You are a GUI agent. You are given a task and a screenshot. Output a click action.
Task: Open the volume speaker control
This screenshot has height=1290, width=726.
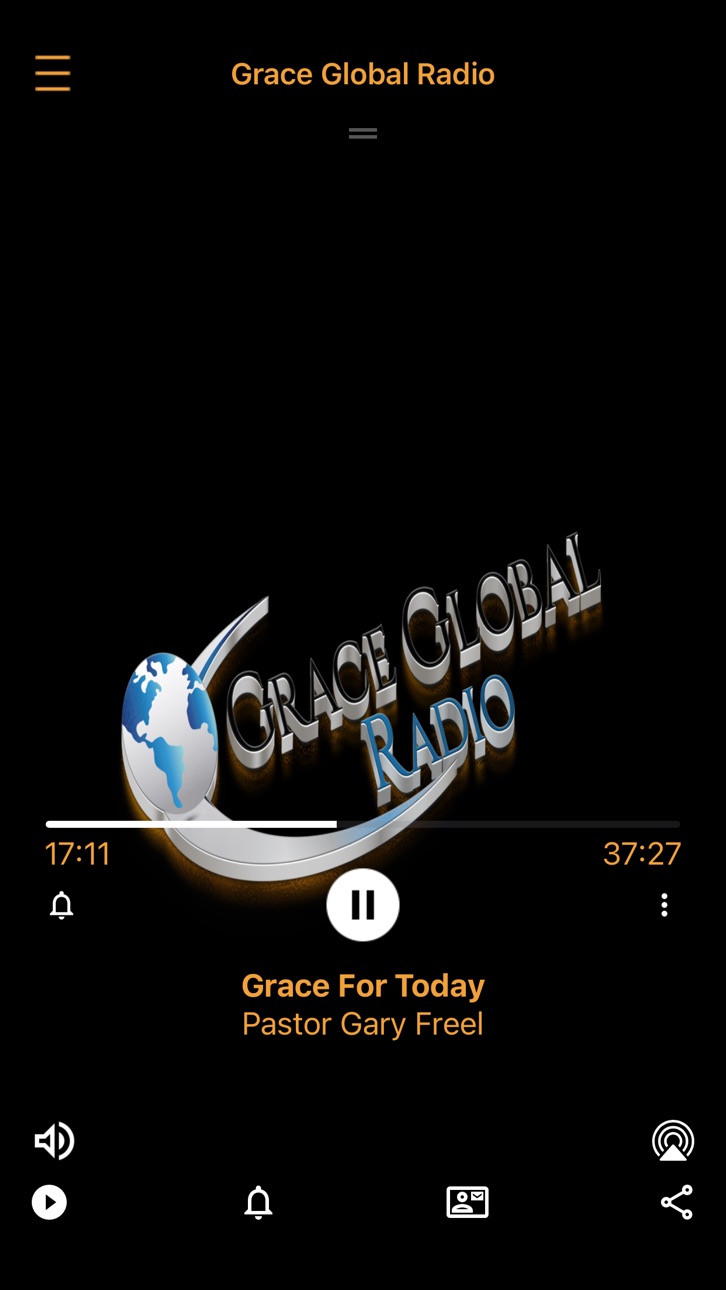coord(54,1141)
